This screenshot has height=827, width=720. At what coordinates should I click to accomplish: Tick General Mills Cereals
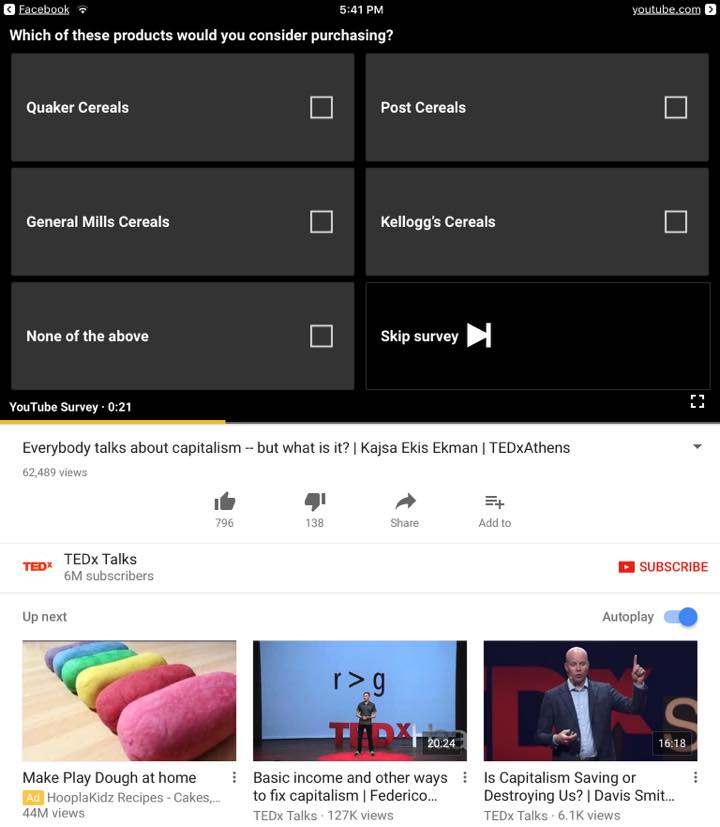[x=321, y=222]
